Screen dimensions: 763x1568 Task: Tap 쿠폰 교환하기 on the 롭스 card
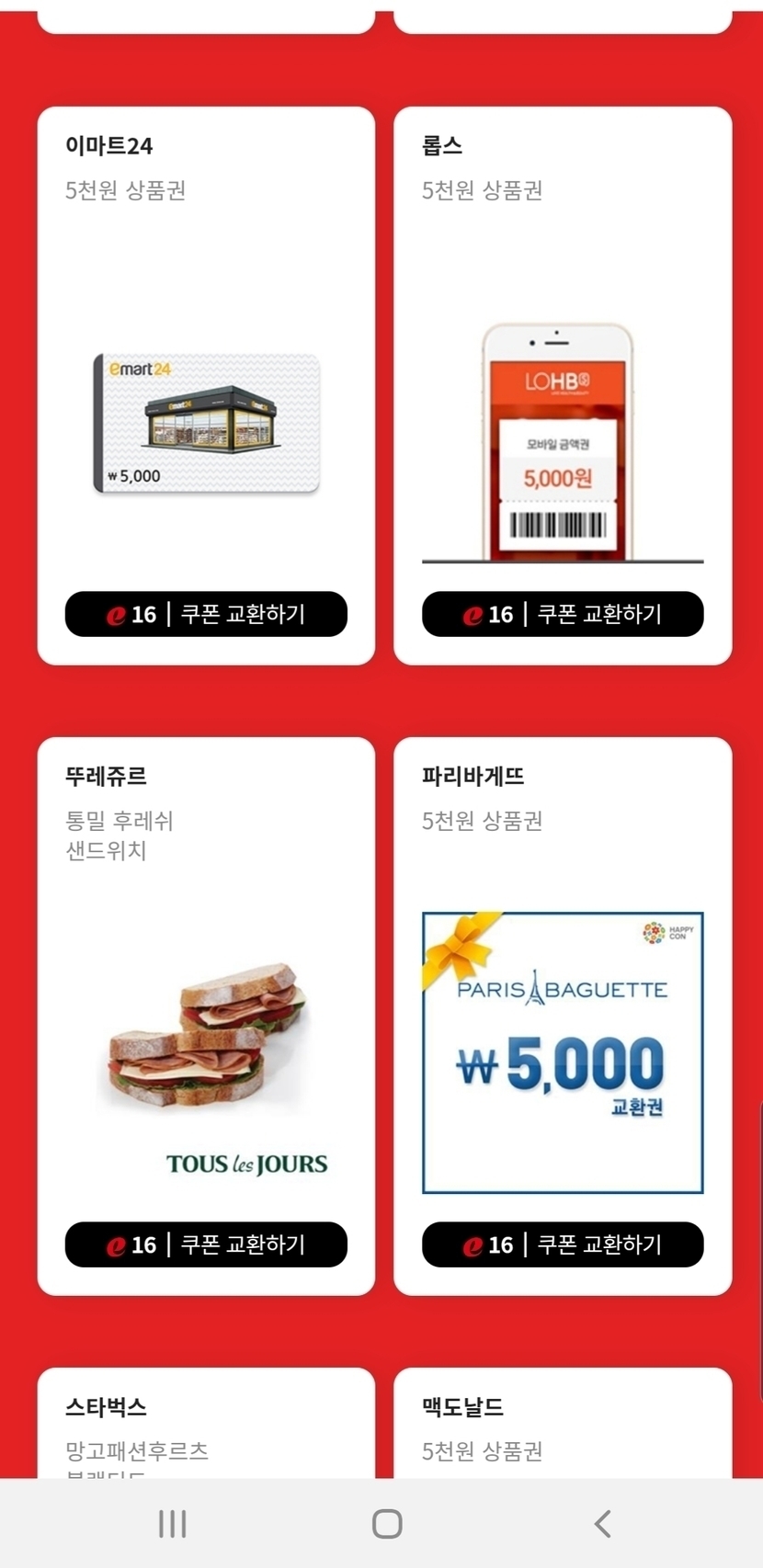[x=563, y=614]
